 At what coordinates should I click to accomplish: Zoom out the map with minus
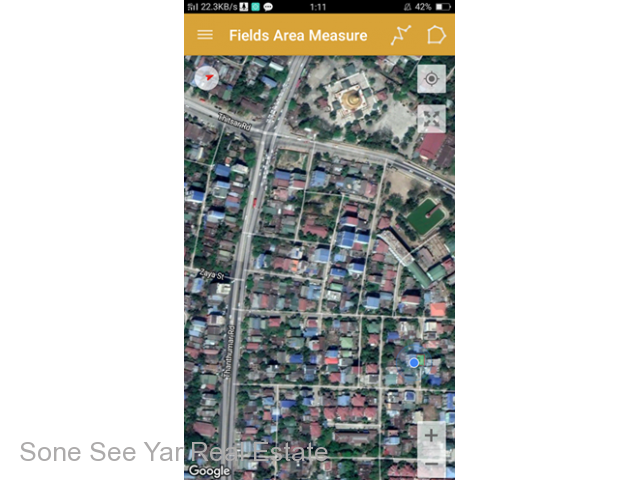[x=431, y=464]
